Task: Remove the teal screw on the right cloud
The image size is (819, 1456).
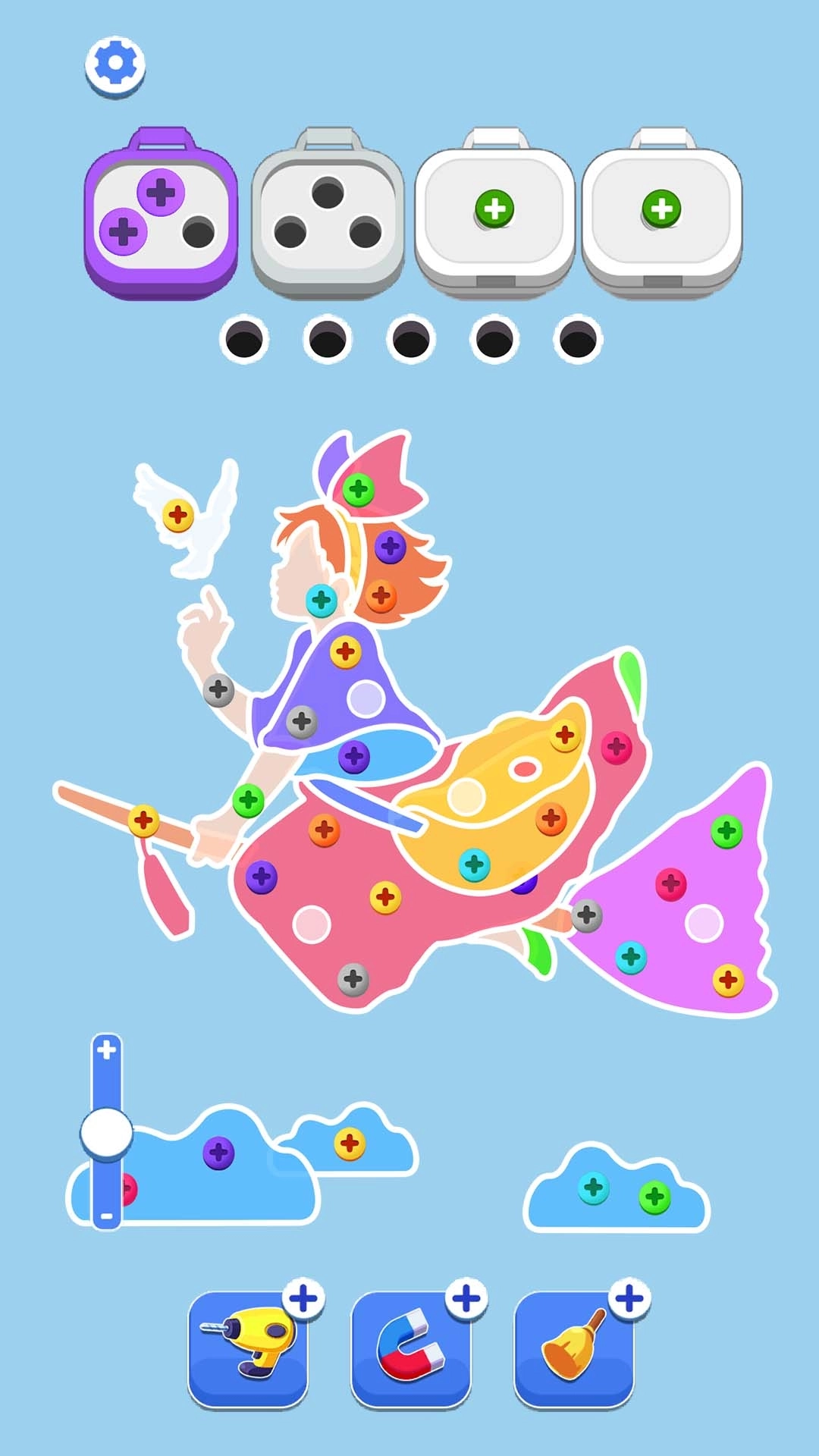Action: [594, 1188]
